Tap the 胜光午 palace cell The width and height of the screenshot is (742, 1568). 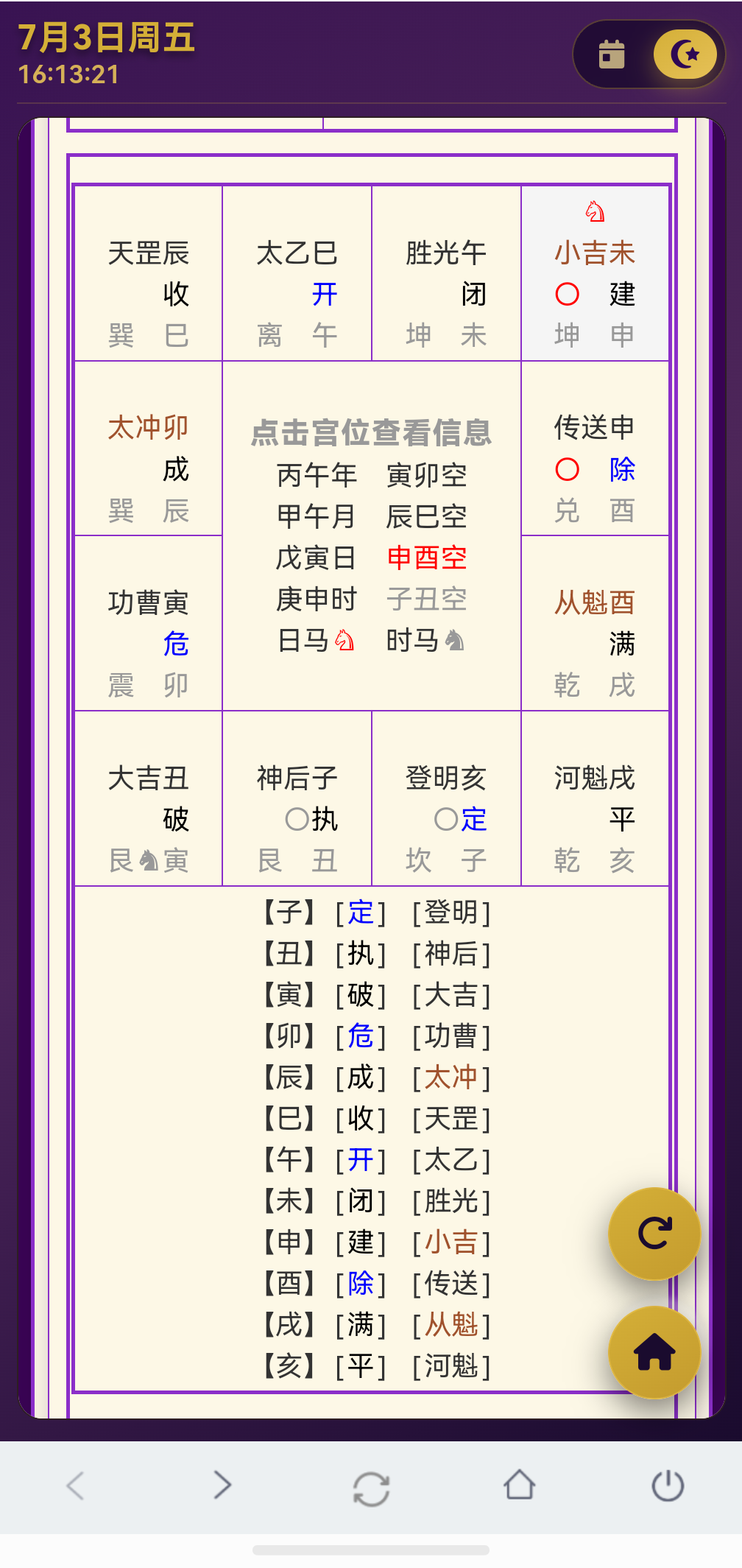click(446, 274)
